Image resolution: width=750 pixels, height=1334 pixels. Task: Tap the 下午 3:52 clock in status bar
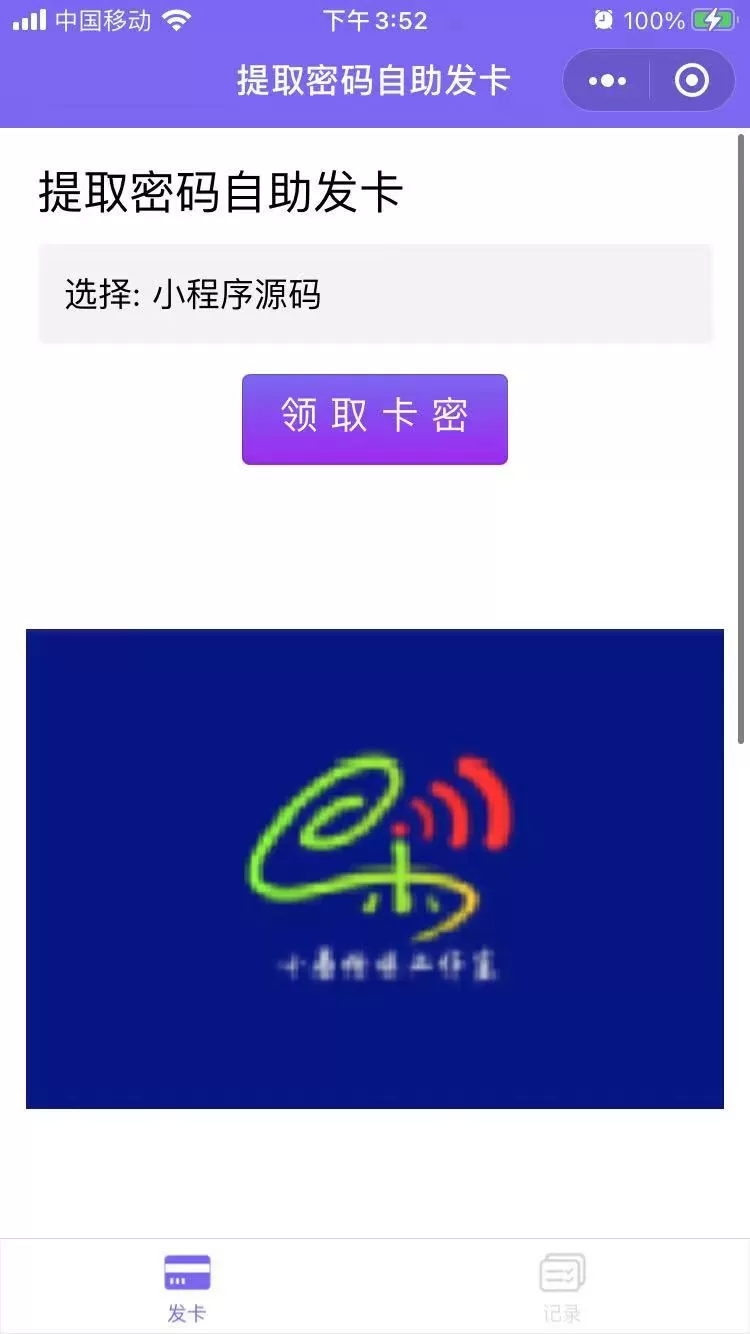point(375,20)
